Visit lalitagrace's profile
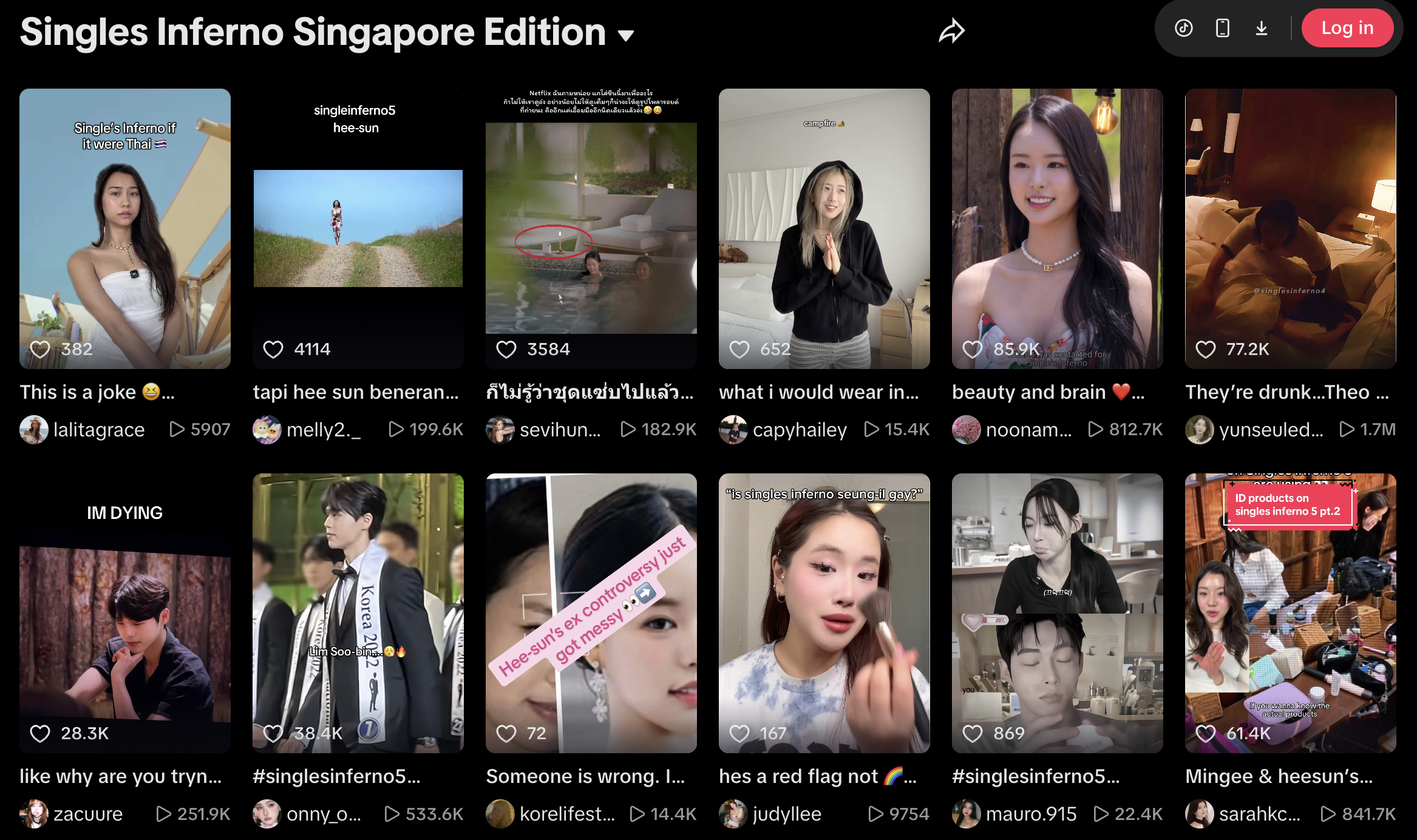 point(98,430)
